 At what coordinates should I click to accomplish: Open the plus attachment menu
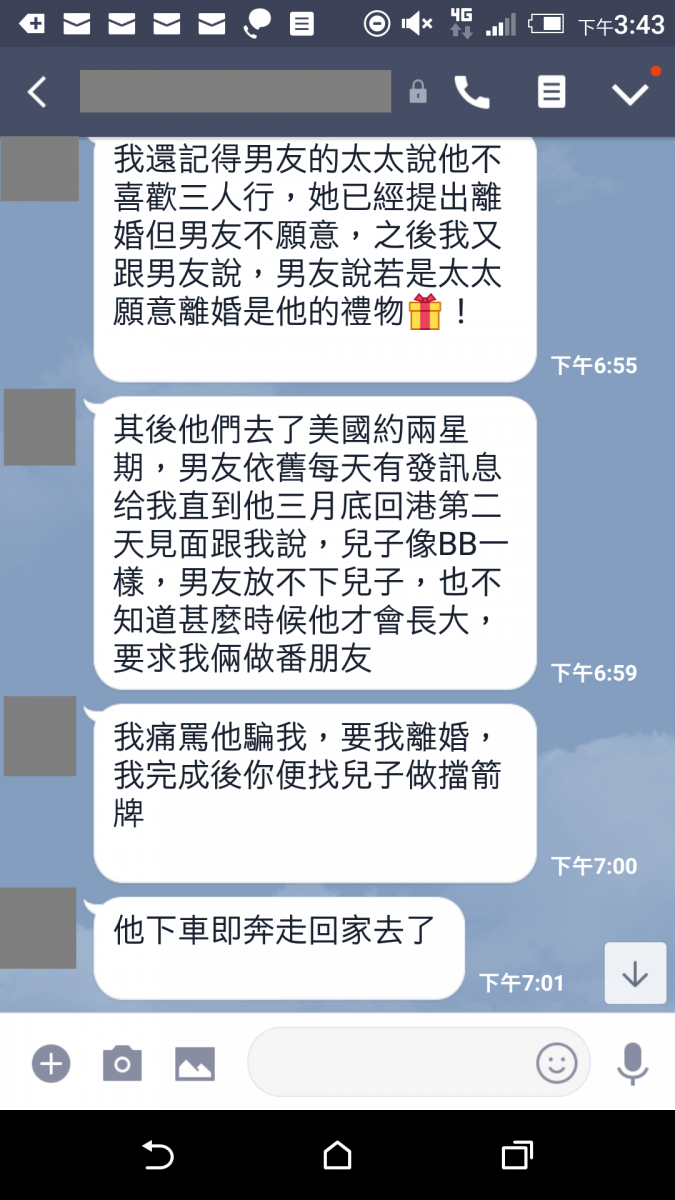click(51, 1063)
